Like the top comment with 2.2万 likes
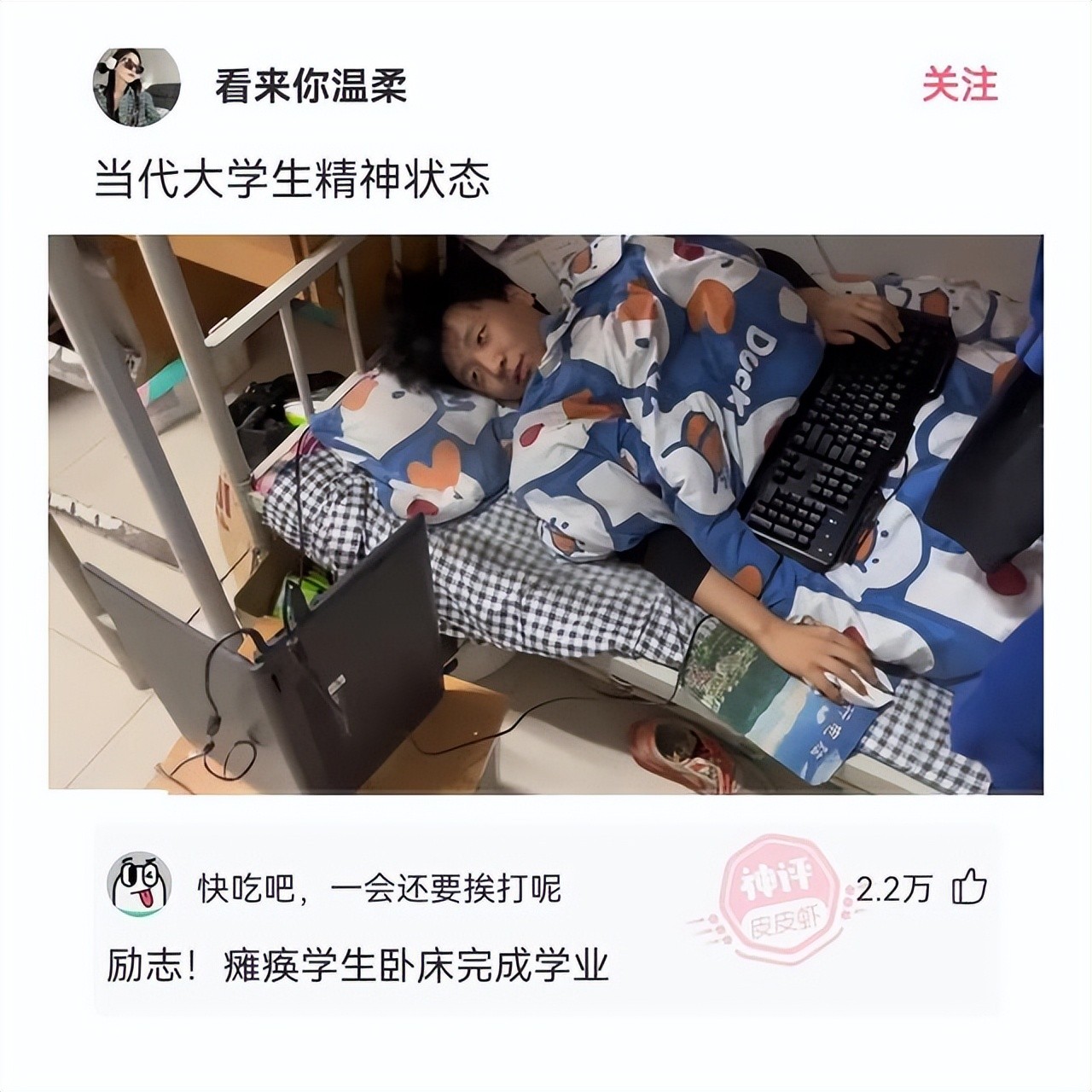The height and width of the screenshot is (1092, 1092). (969, 887)
